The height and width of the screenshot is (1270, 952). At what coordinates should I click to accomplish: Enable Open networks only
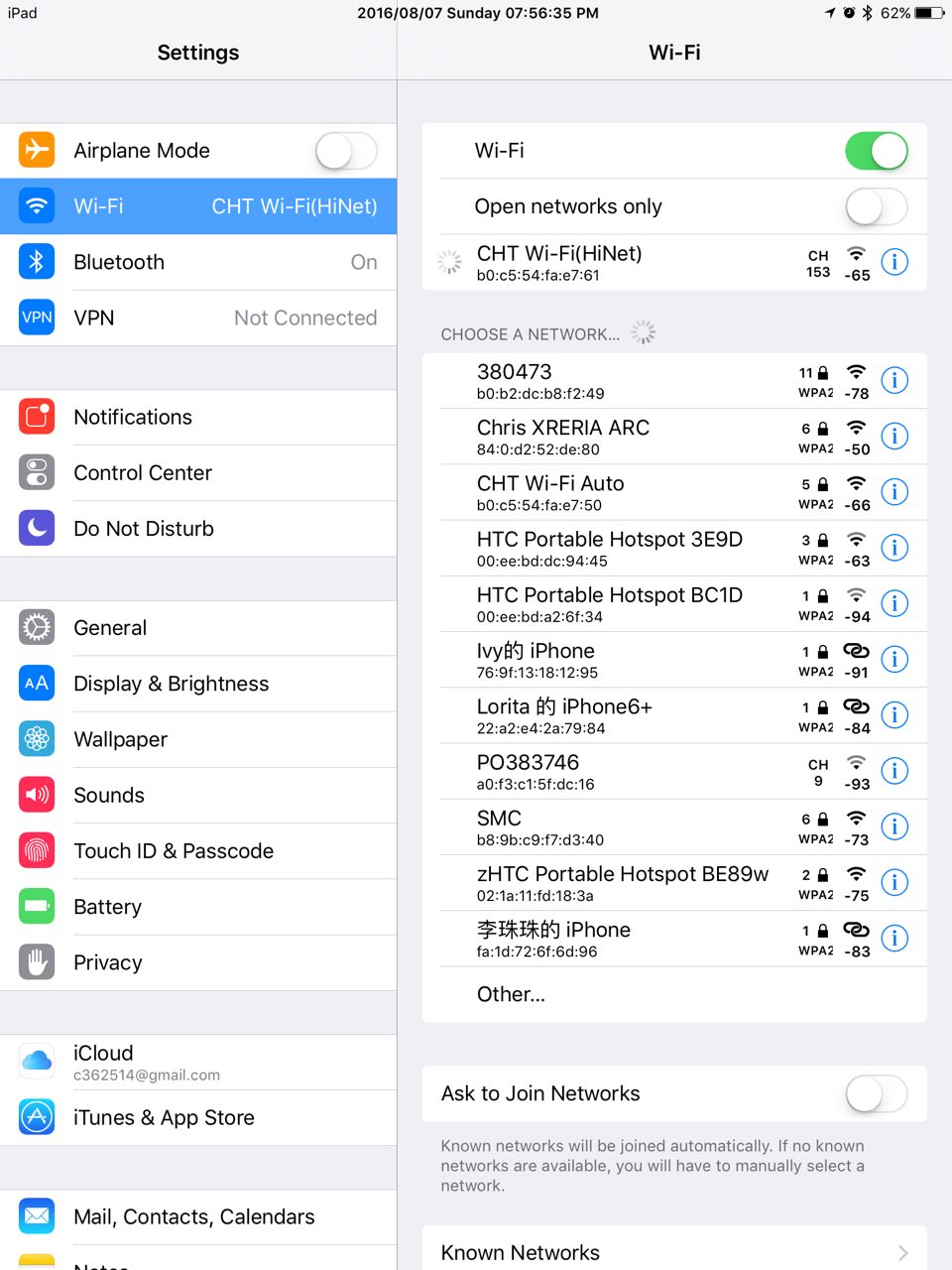(x=876, y=206)
